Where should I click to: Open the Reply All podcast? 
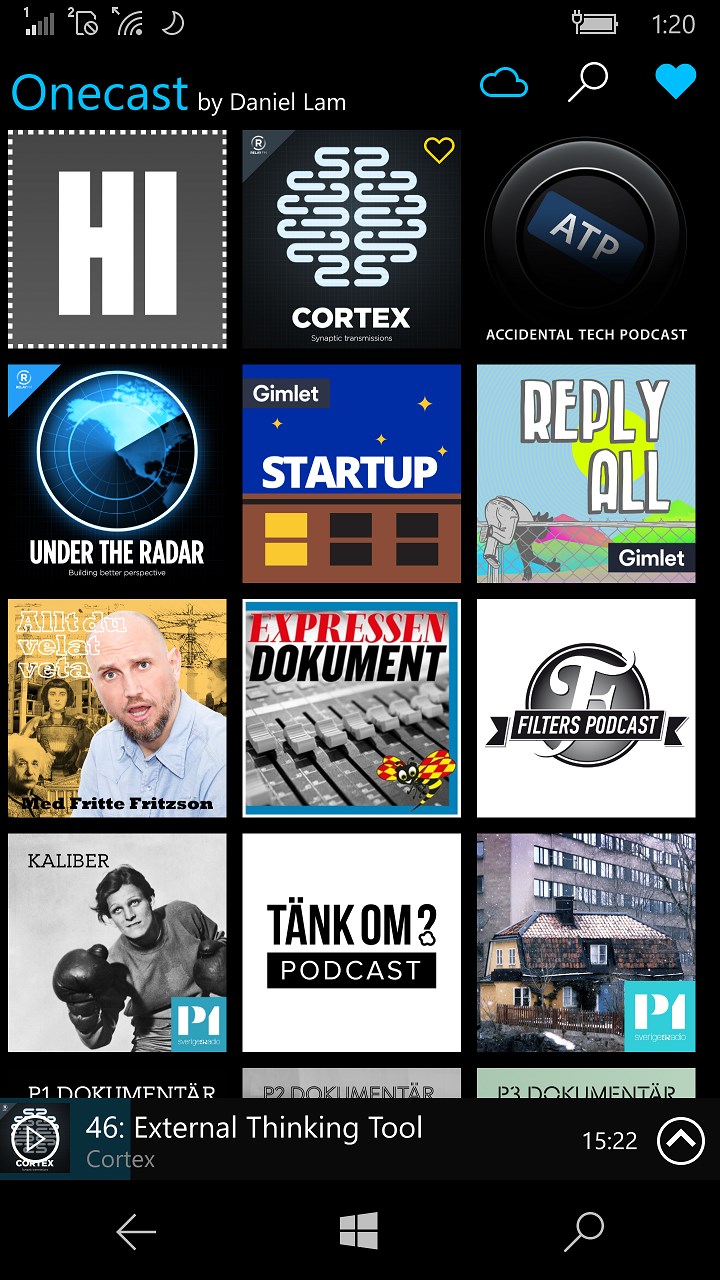(586, 474)
